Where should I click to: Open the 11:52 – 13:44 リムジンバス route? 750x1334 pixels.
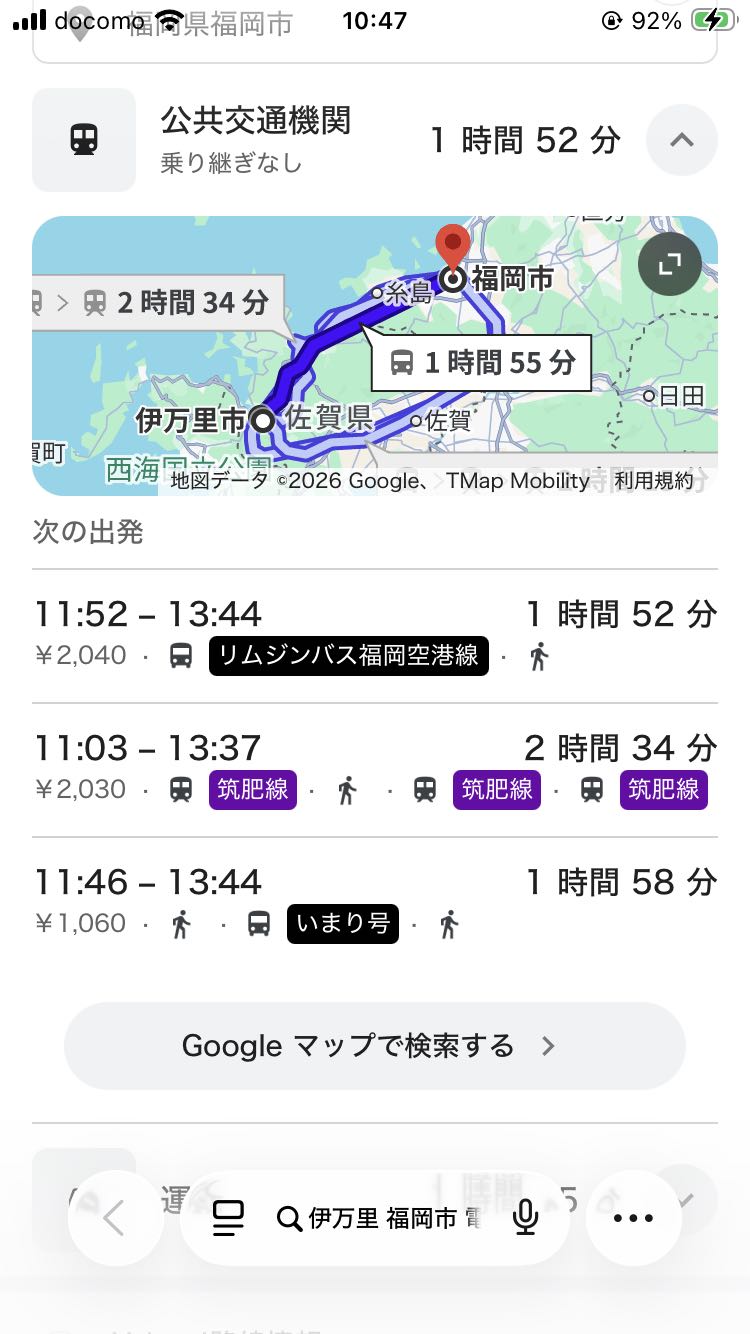point(375,635)
